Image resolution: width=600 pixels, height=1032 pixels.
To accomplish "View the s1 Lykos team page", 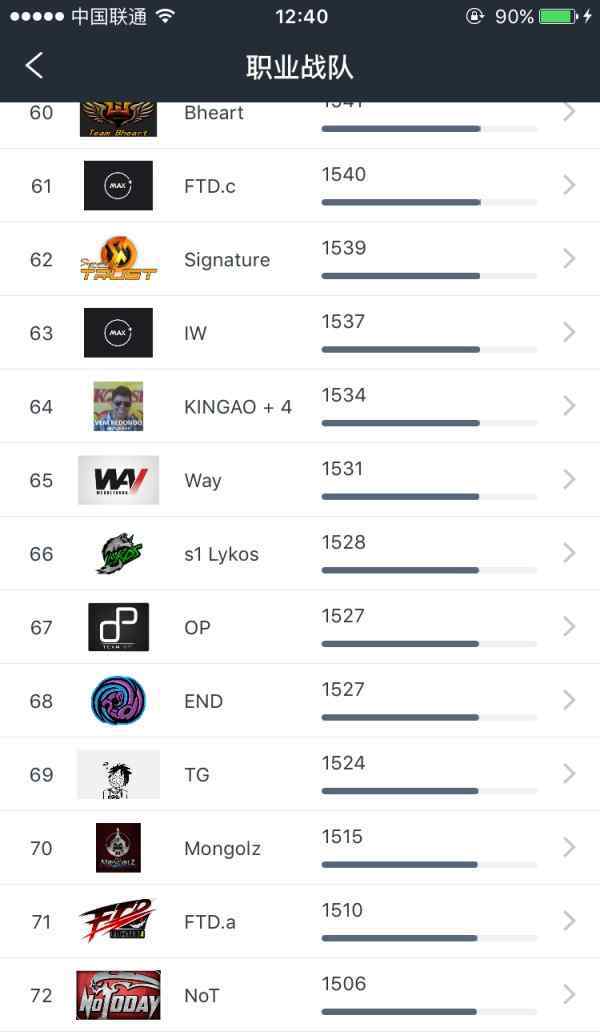I will coord(300,554).
